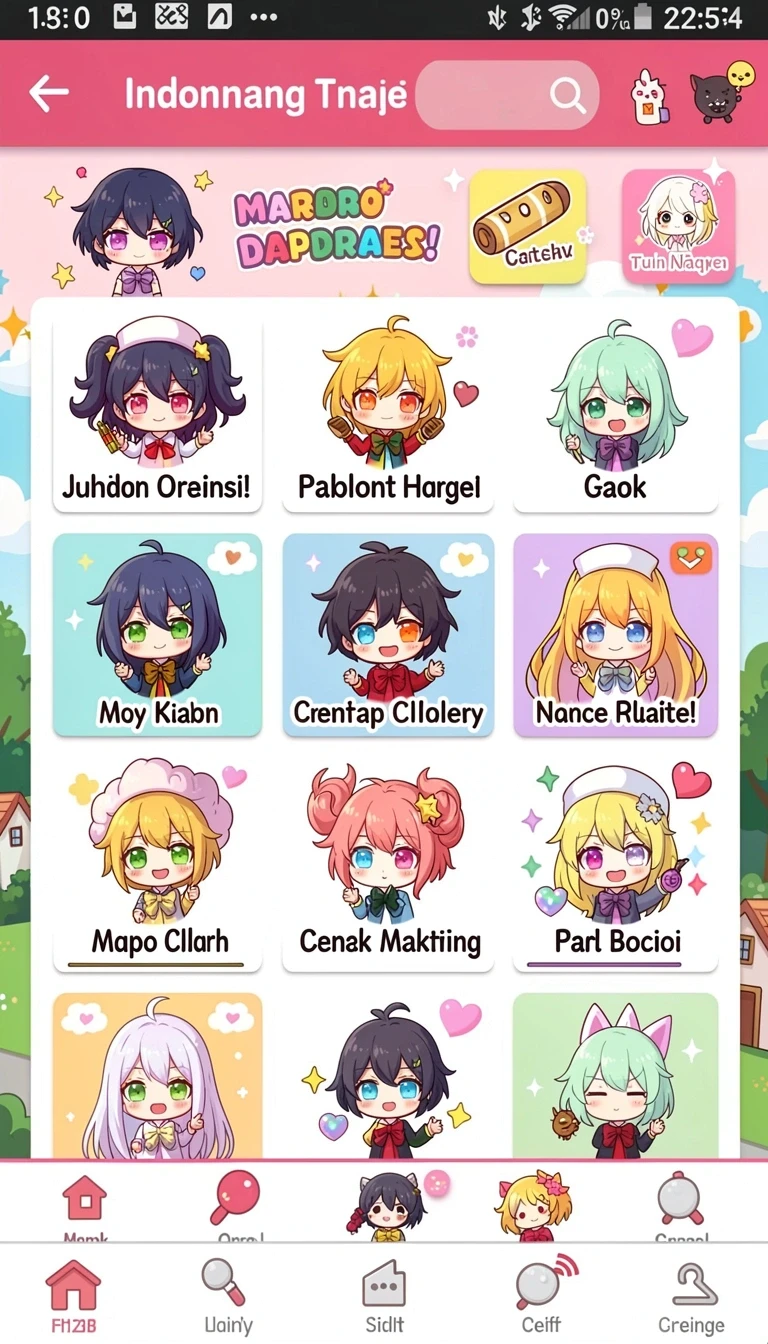
Task: Select the Pablont Hargel character card
Action: (388, 415)
